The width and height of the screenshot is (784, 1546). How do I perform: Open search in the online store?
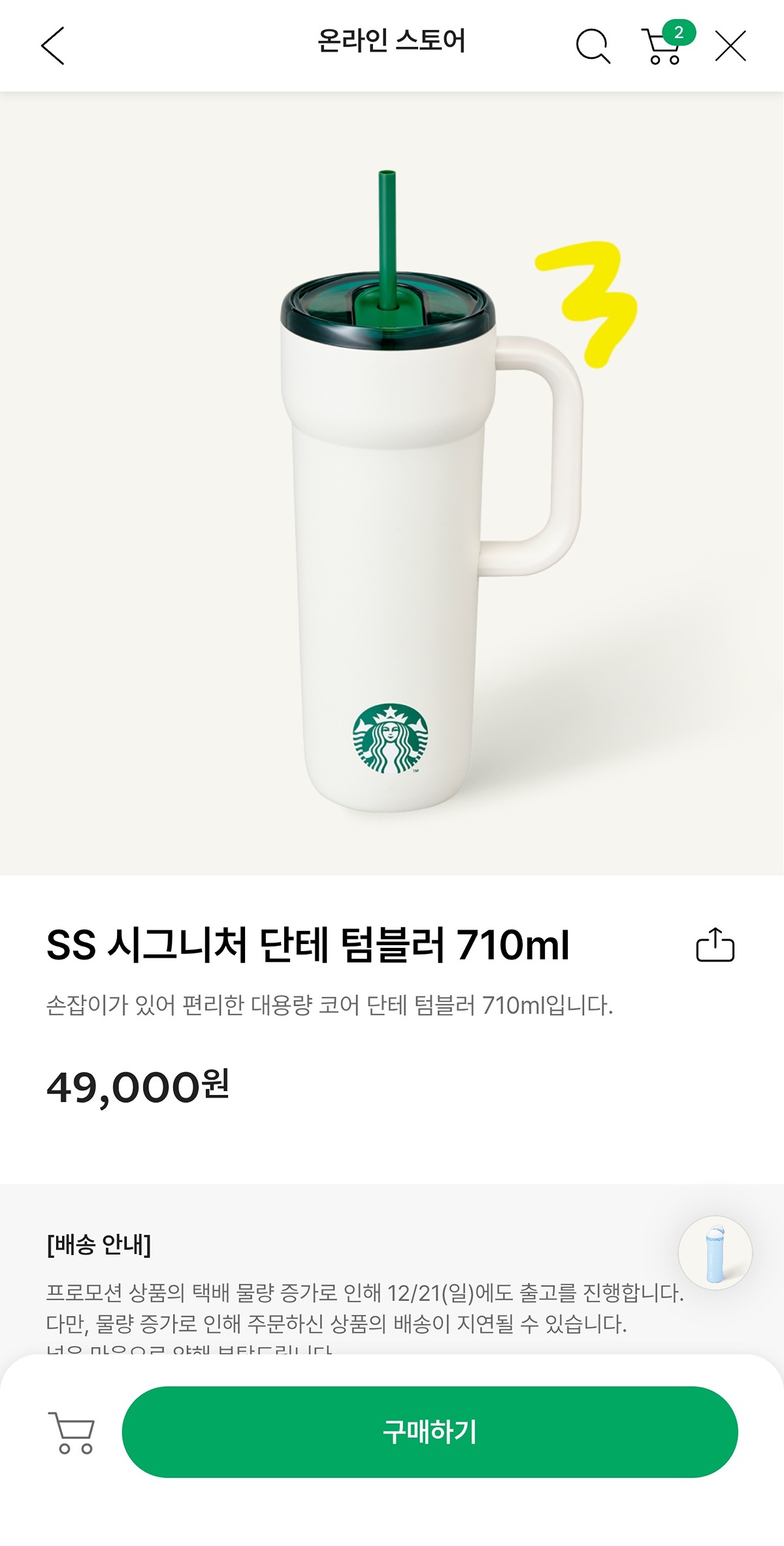[x=593, y=46]
